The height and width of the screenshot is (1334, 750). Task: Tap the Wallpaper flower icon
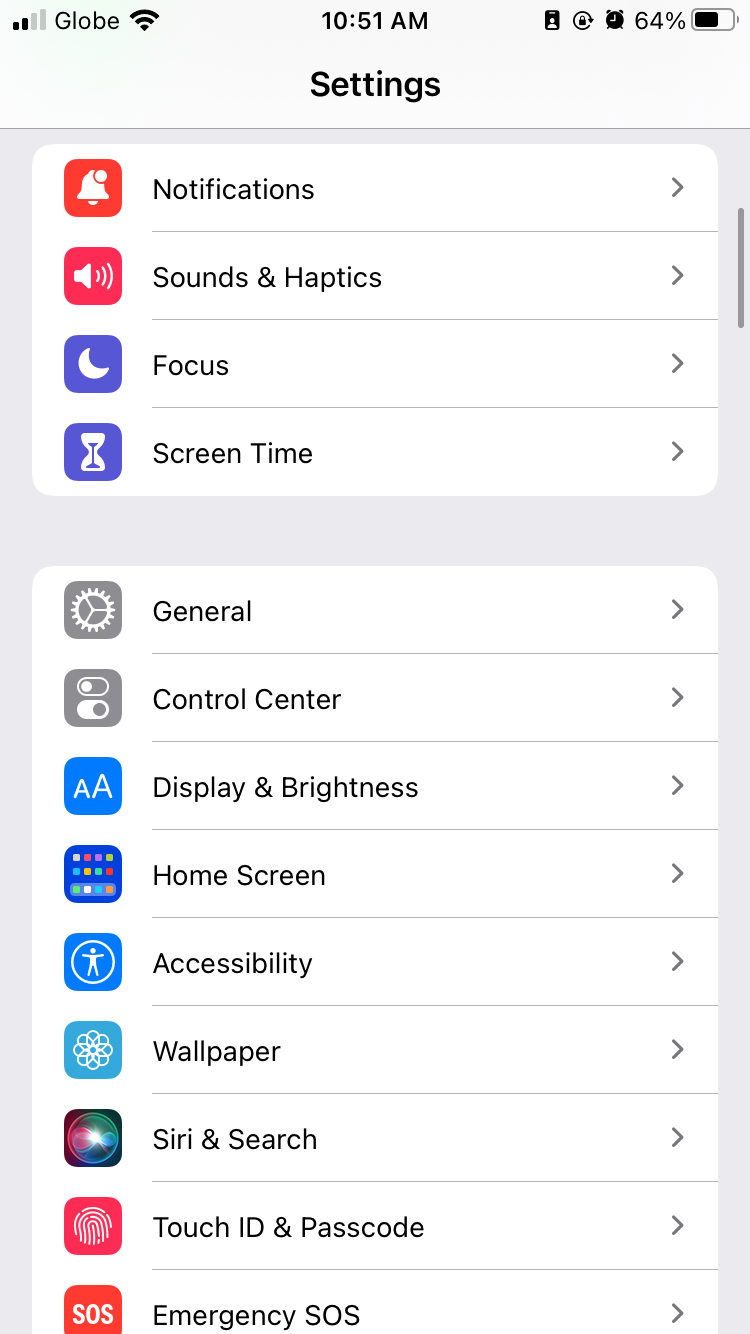tap(92, 1049)
